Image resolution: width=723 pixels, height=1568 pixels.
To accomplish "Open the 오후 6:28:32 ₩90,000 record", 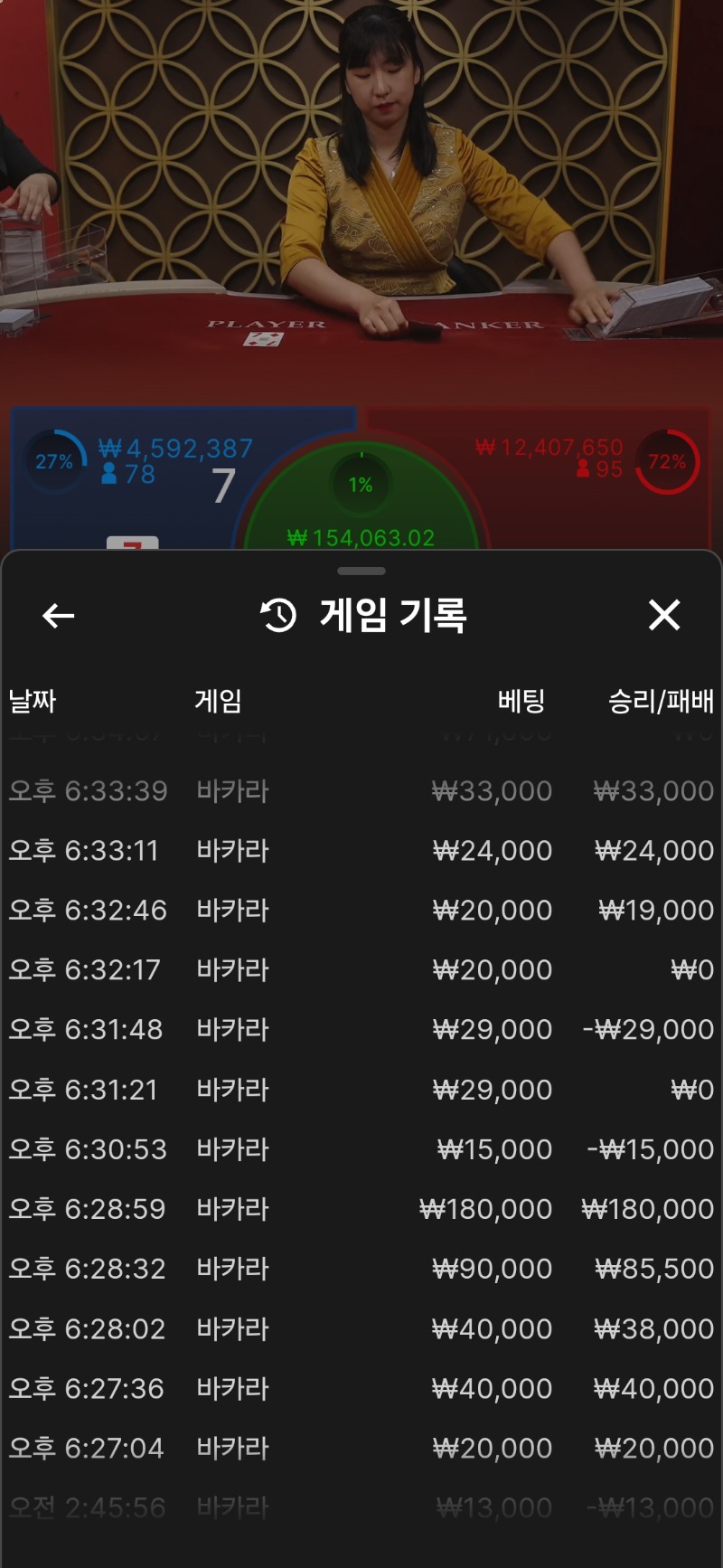I will click(x=361, y=1269).
